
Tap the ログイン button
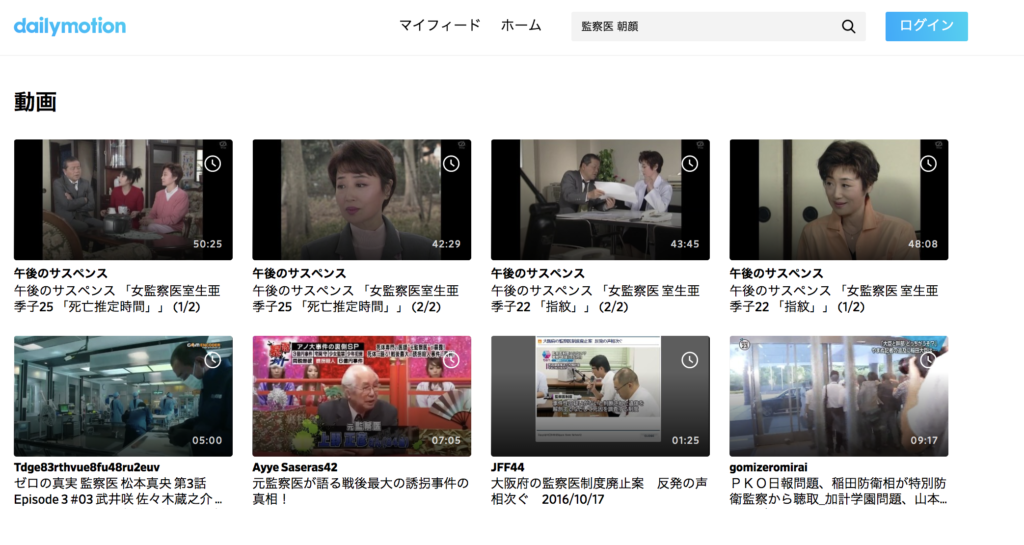[926, 26]
